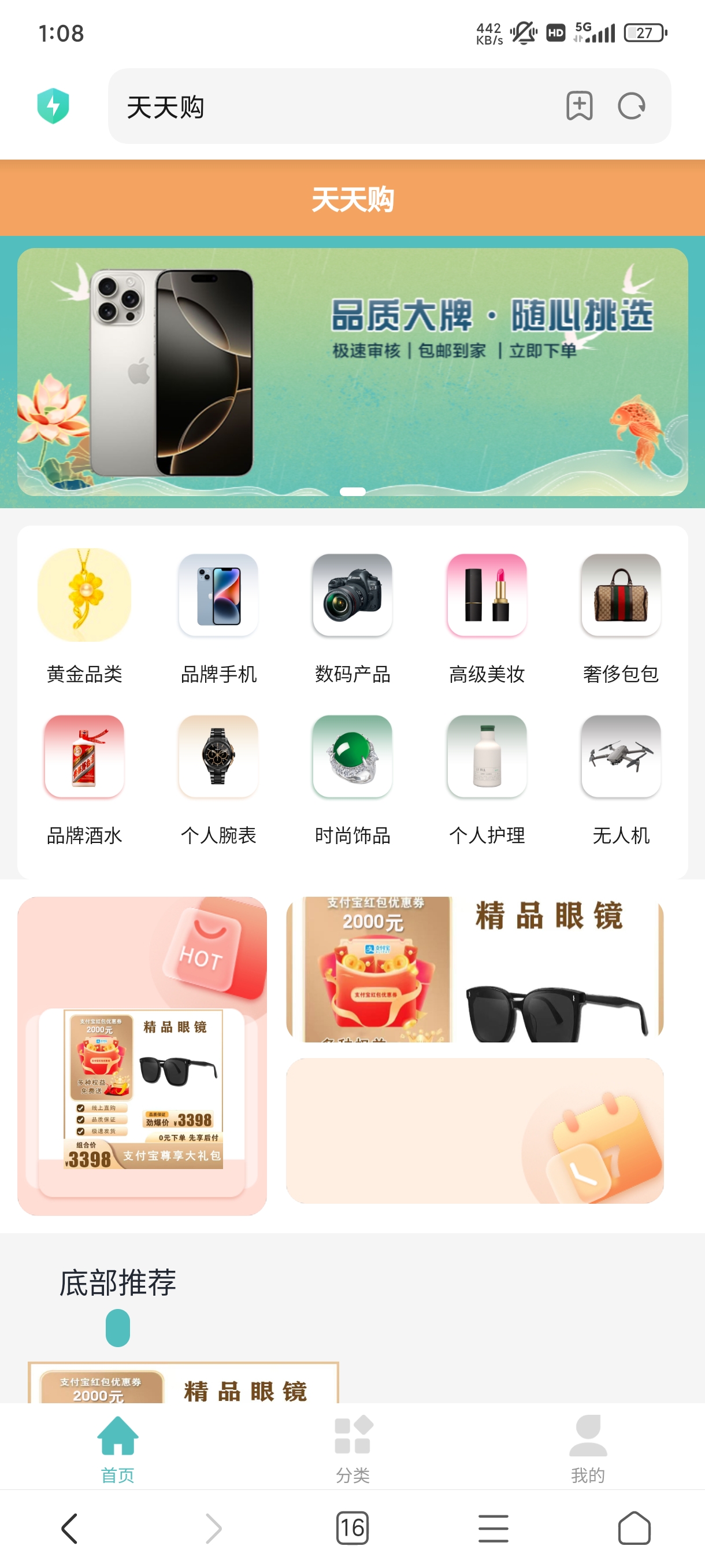Open the 品牌手机 category
Screen dimensions: 705x1568
point(218,616)
